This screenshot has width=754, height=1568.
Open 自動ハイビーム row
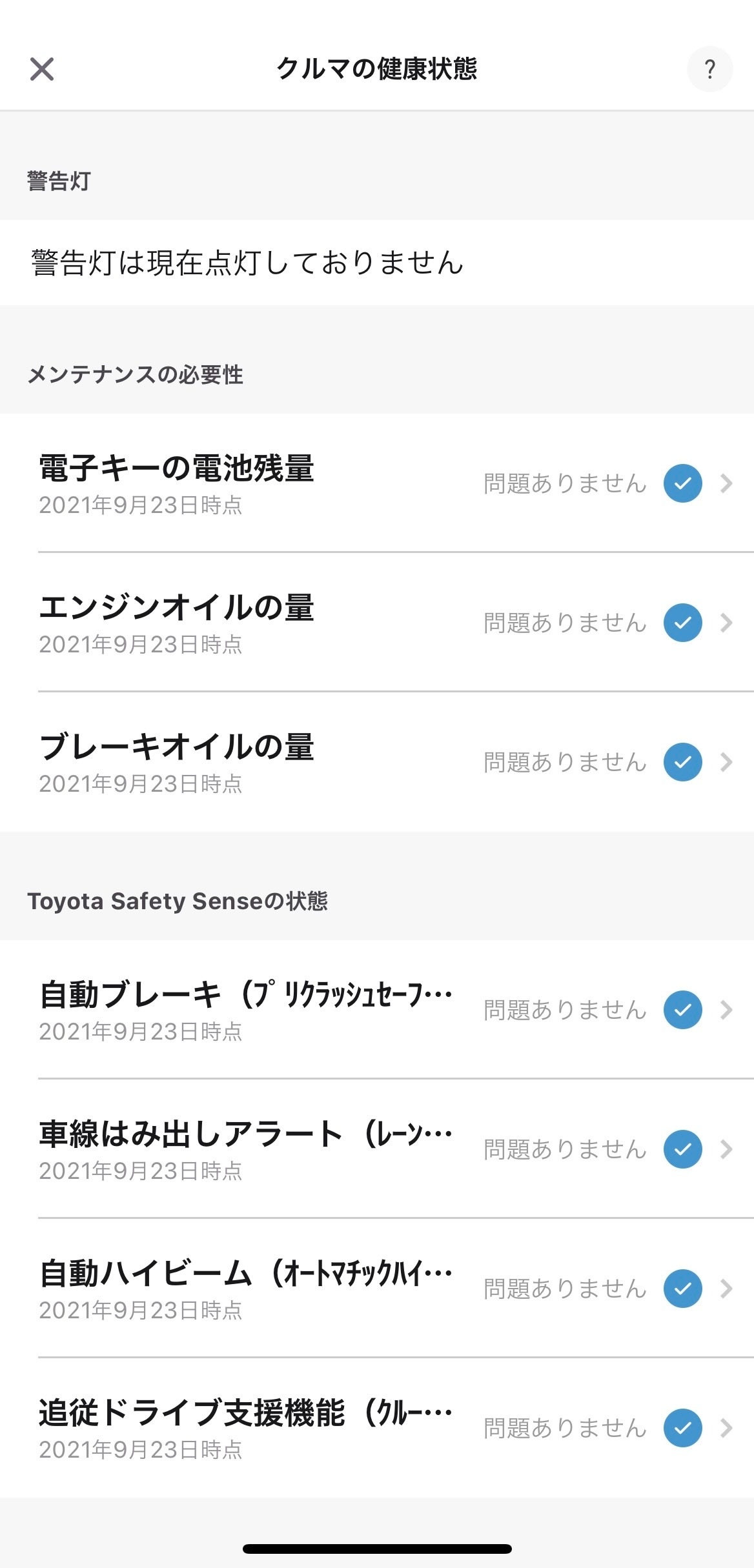(377, 1288)
